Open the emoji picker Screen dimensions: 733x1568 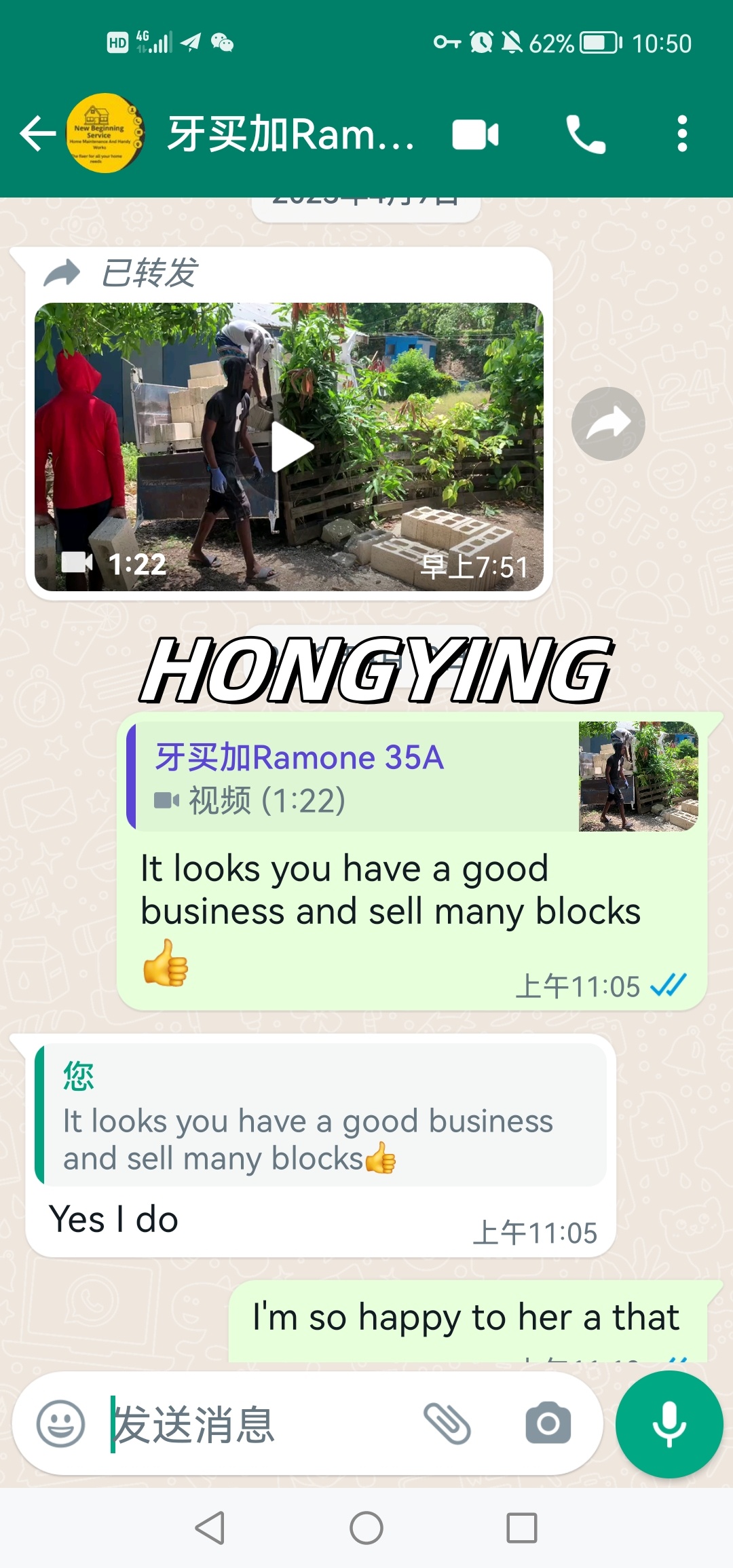60,1424
